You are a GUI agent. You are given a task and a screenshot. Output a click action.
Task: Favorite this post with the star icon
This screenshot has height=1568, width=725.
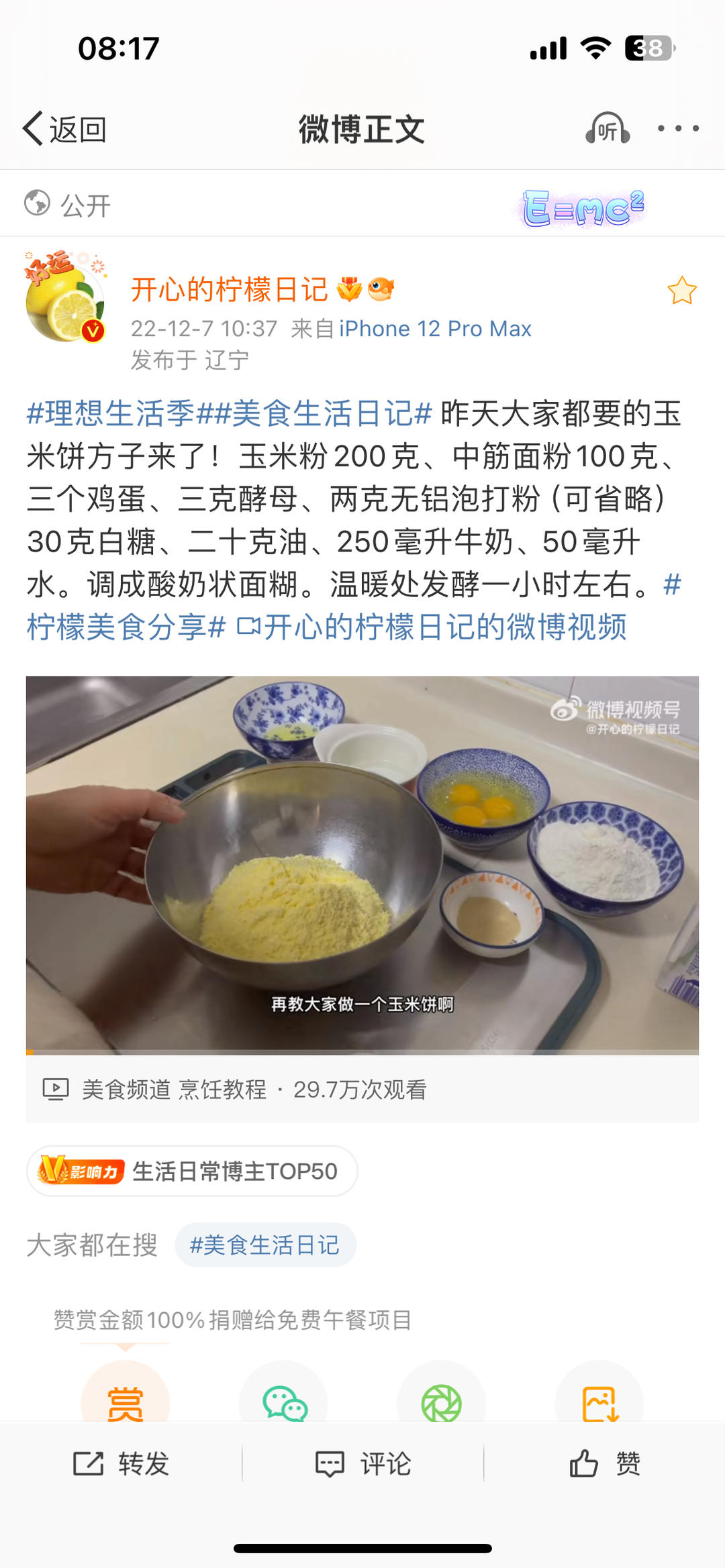[x=681, y=291]
